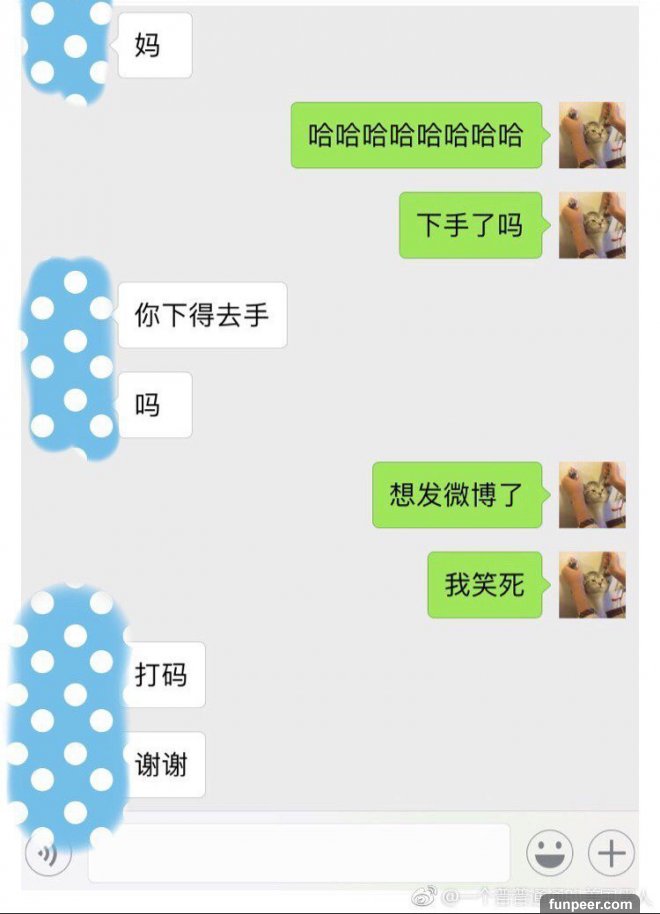Switch to voice message input
Image resolution: width=660 pixels, height=914 pixels.
[47, 853]
